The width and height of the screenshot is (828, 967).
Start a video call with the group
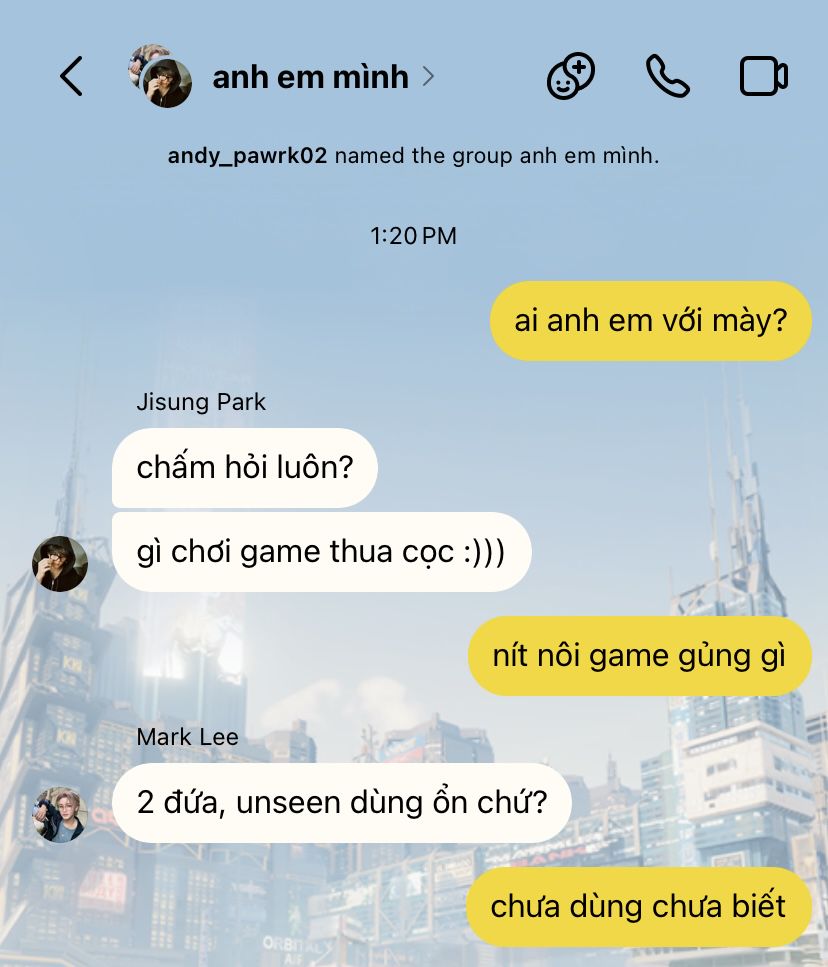click(764, 76)
